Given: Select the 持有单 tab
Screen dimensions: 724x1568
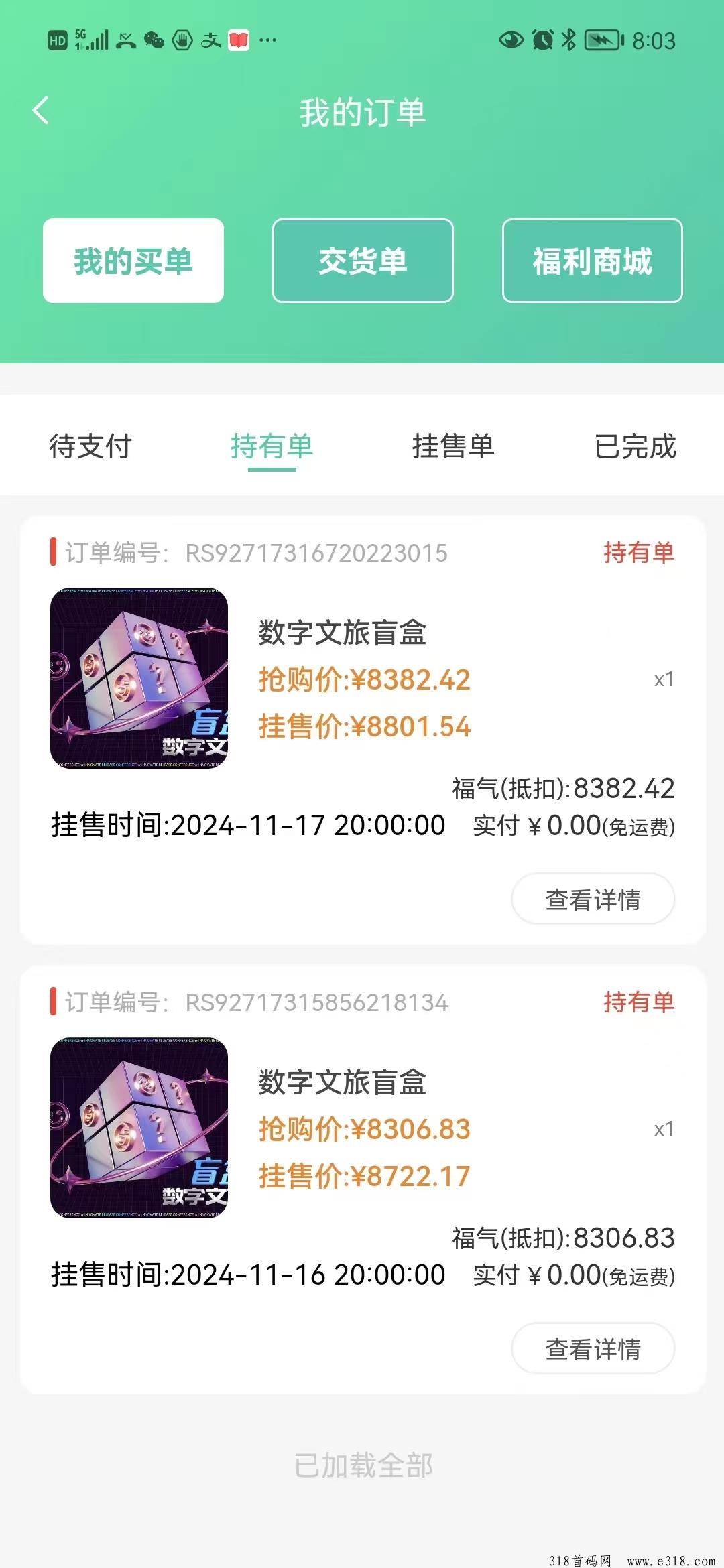Looking at the screenshot, I should click(x=271, y=446).
